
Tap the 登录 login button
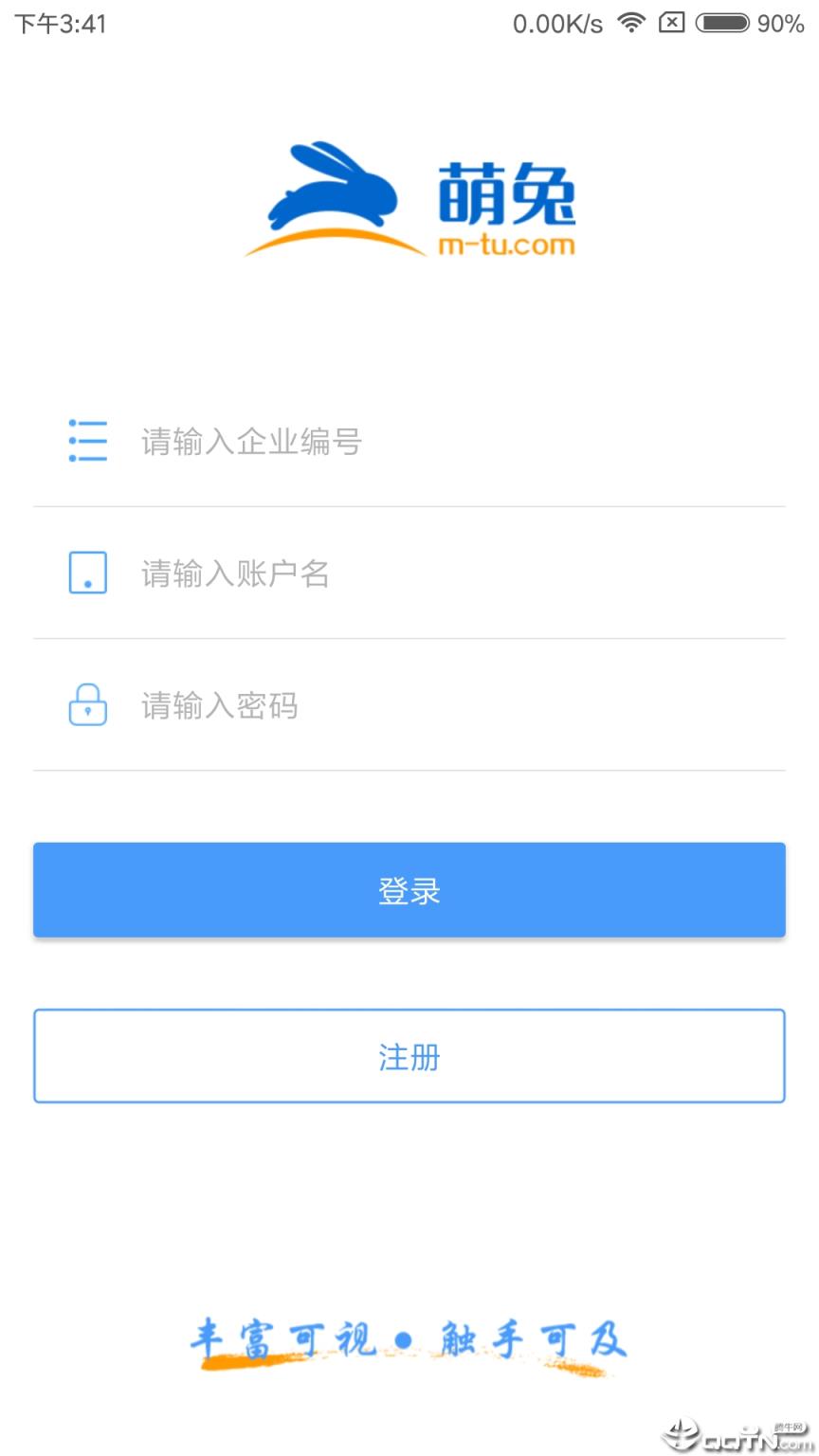(409, 889)
